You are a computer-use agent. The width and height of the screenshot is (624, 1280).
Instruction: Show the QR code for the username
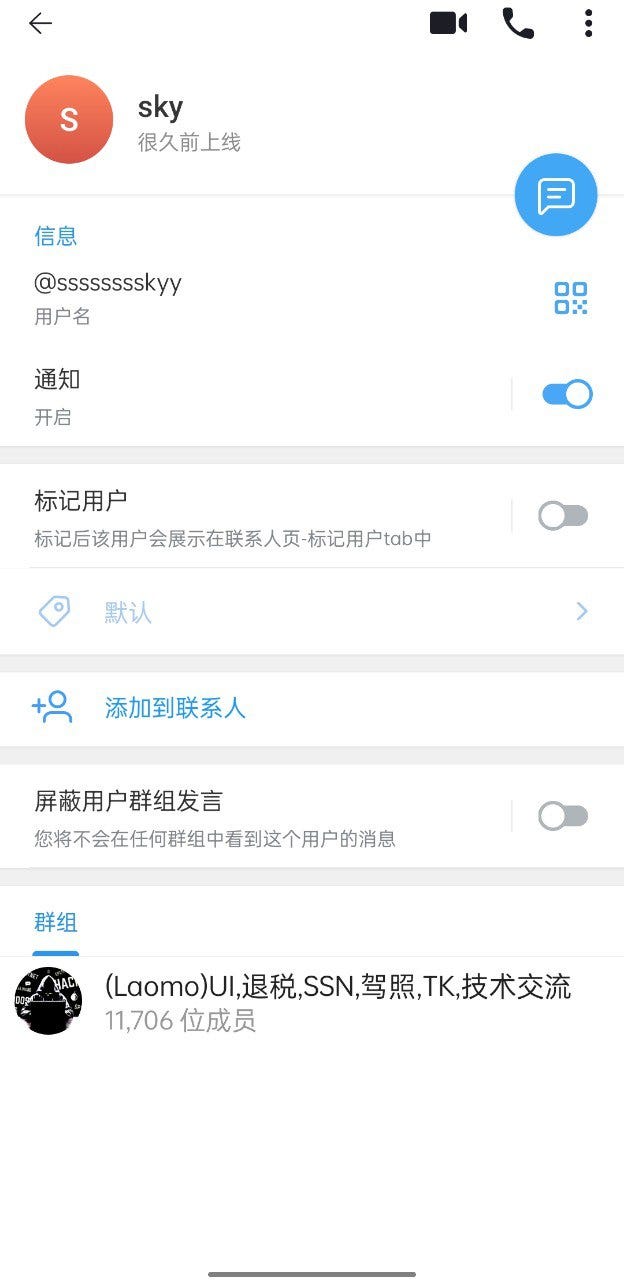[x=571, y=298]
